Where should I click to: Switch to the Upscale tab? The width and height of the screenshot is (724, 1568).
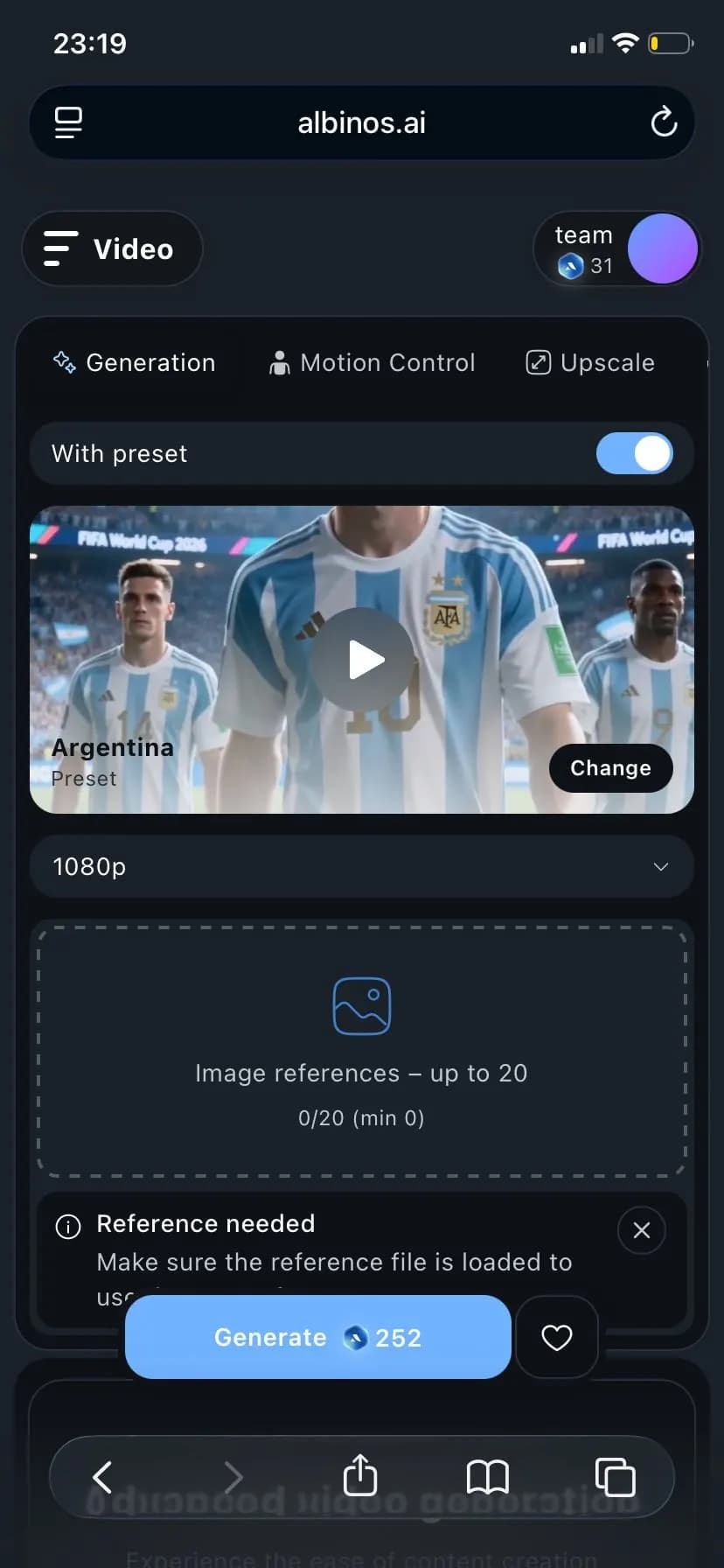pos(590,362)
